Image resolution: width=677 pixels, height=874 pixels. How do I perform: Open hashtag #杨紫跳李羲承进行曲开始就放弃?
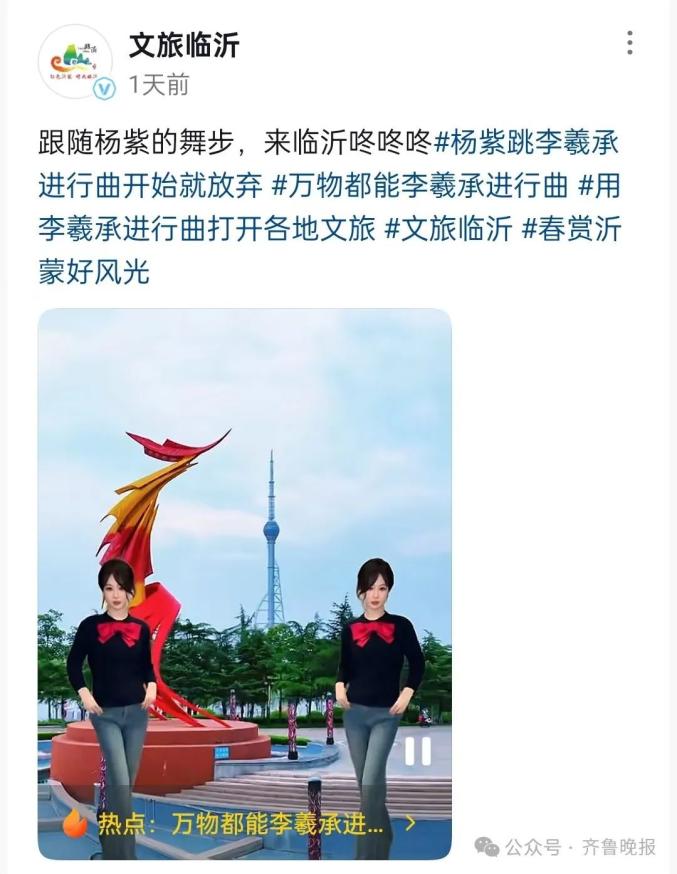coord(527,143)
